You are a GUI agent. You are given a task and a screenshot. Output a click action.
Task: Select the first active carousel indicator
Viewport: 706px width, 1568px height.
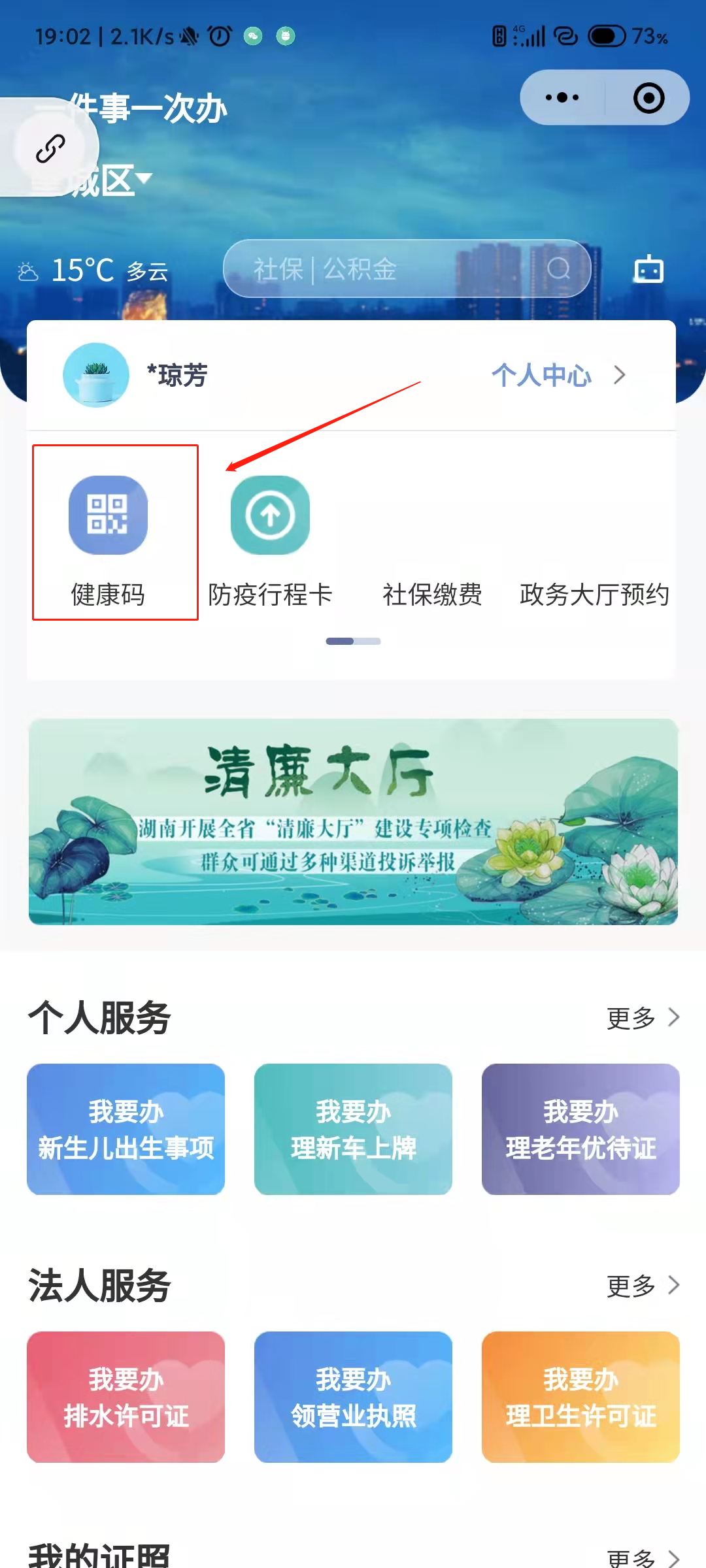point(339,641)
